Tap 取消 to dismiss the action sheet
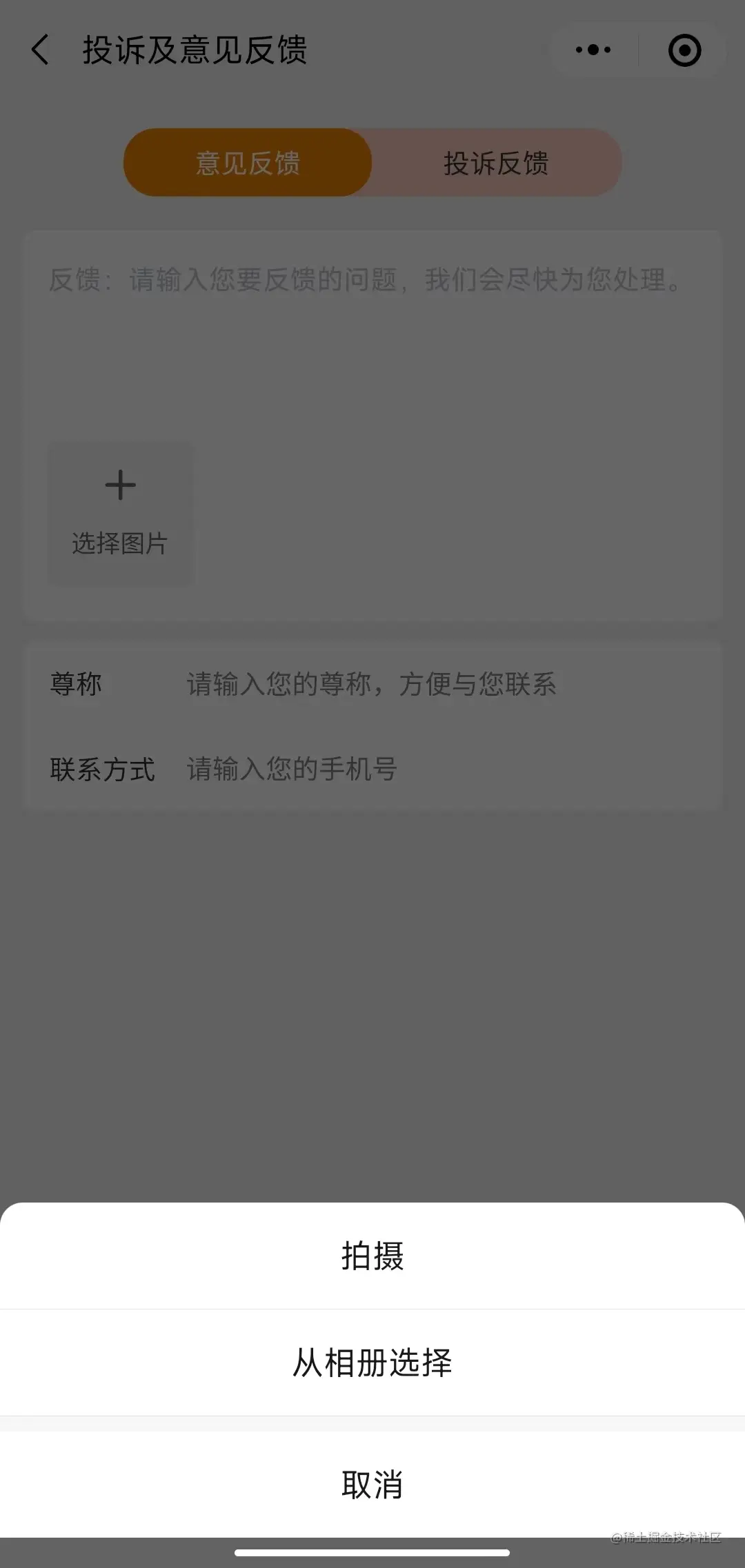745x1568 pixels. click(372, 1486)
